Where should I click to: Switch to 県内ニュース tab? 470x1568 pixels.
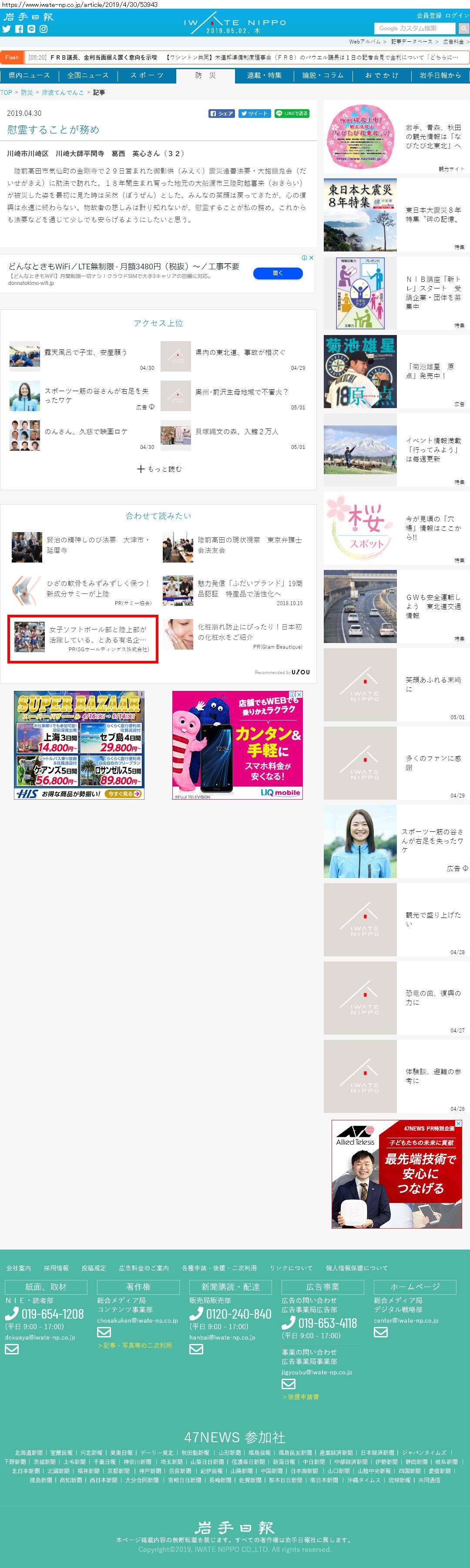click(29, 75)
